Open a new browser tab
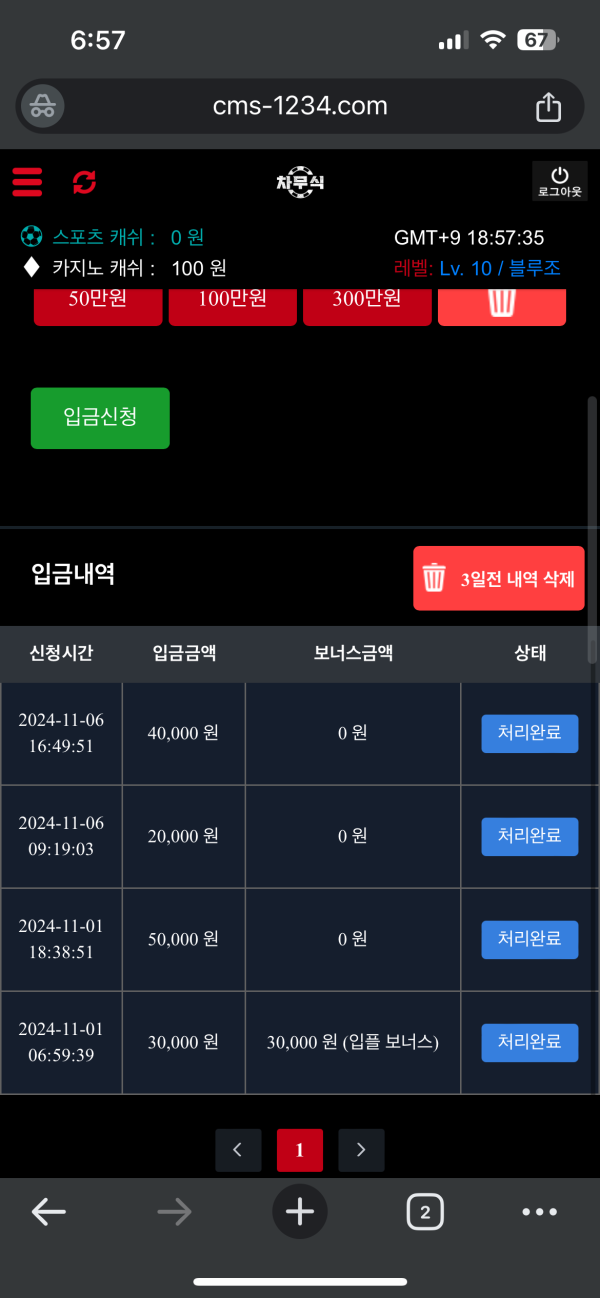Viewport: 600px width, 1298px height. (300, 1212)
